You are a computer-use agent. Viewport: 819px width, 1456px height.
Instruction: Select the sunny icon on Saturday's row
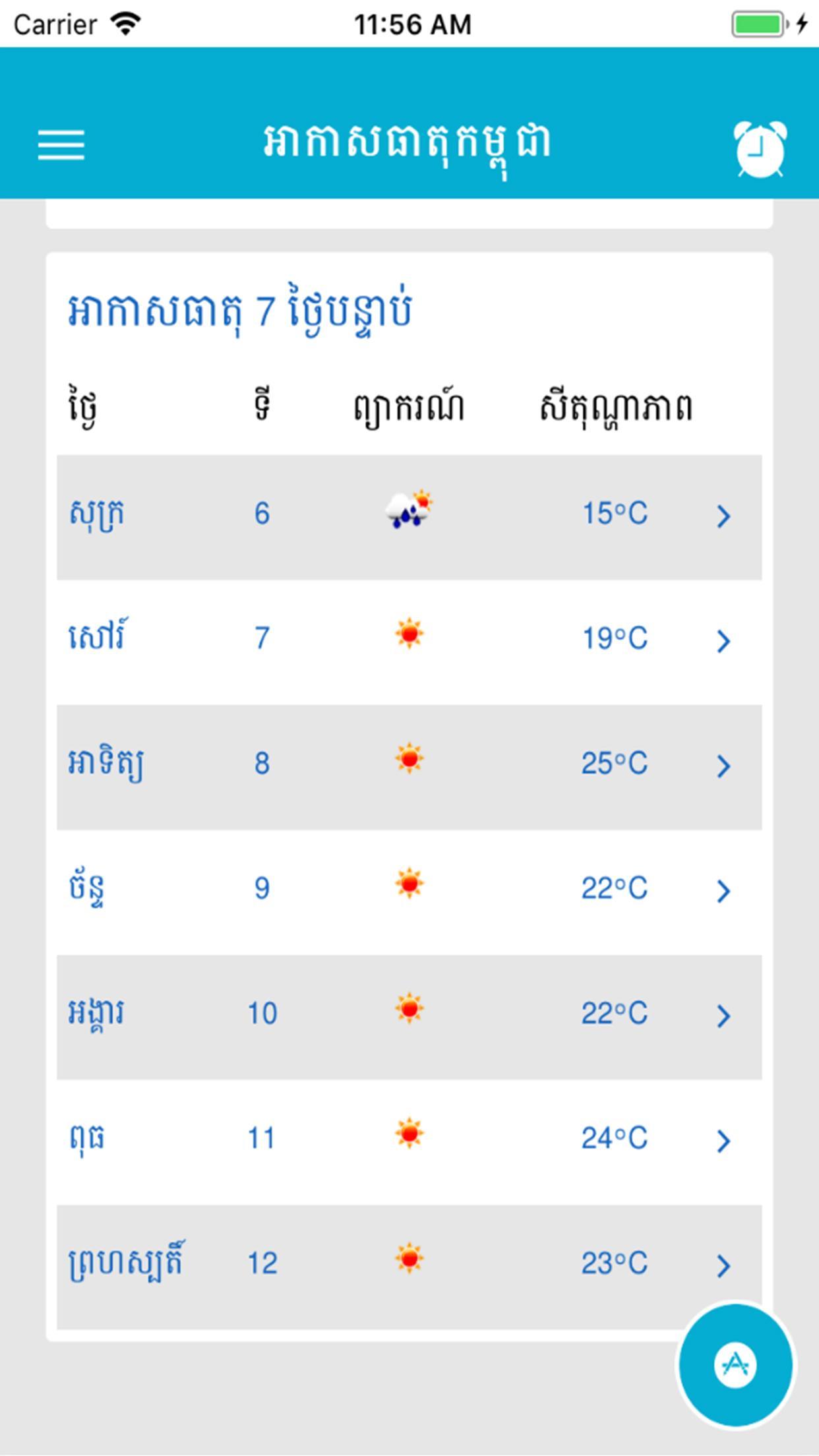(409, 637)
